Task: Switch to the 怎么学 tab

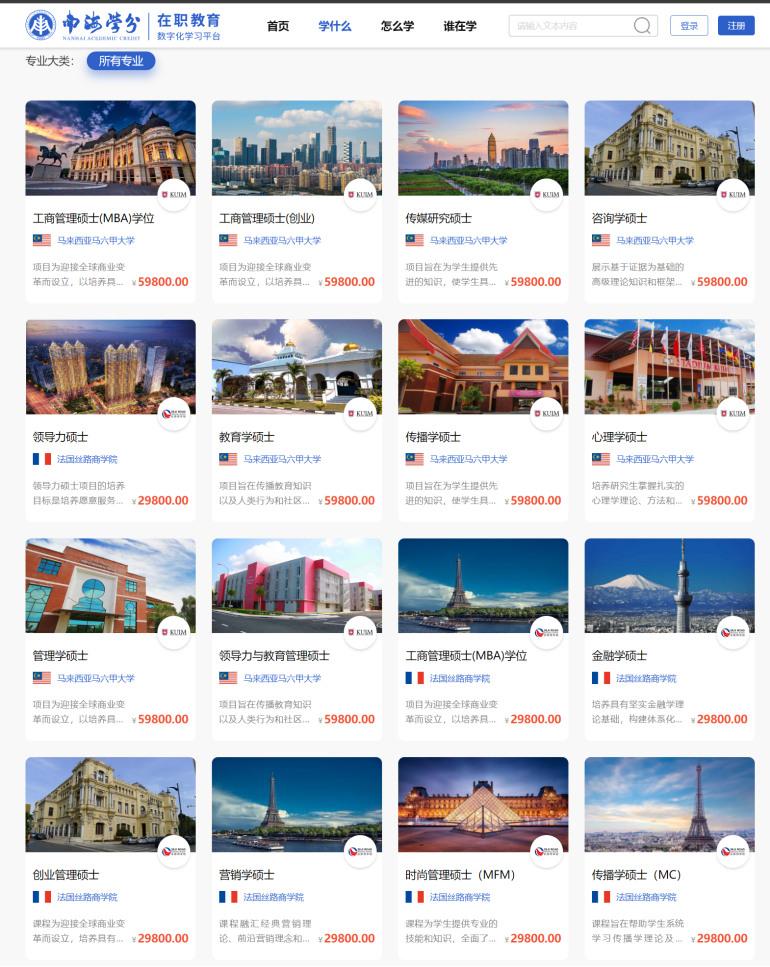Action: (397, 26)
